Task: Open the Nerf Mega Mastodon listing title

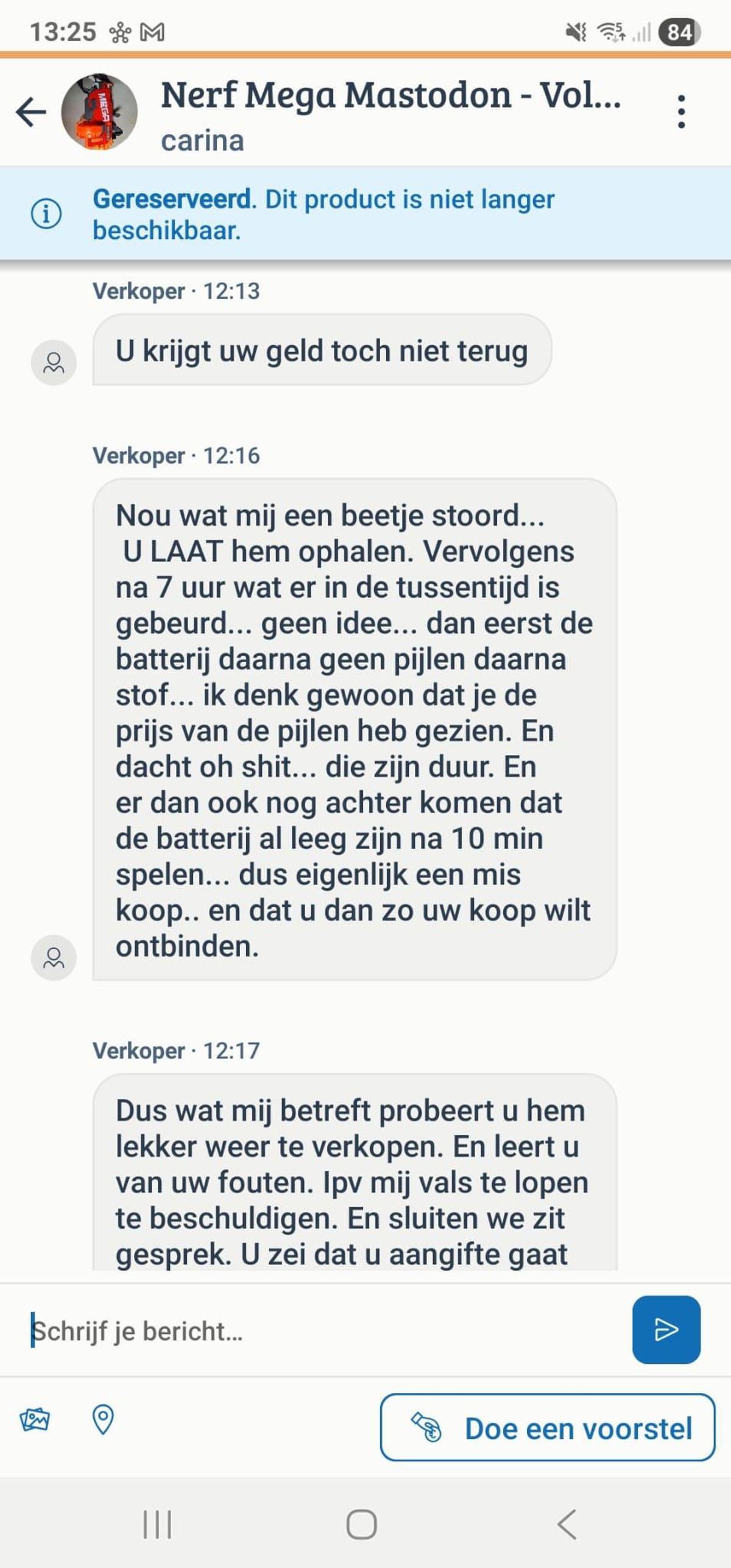Action: coord(390,95)
